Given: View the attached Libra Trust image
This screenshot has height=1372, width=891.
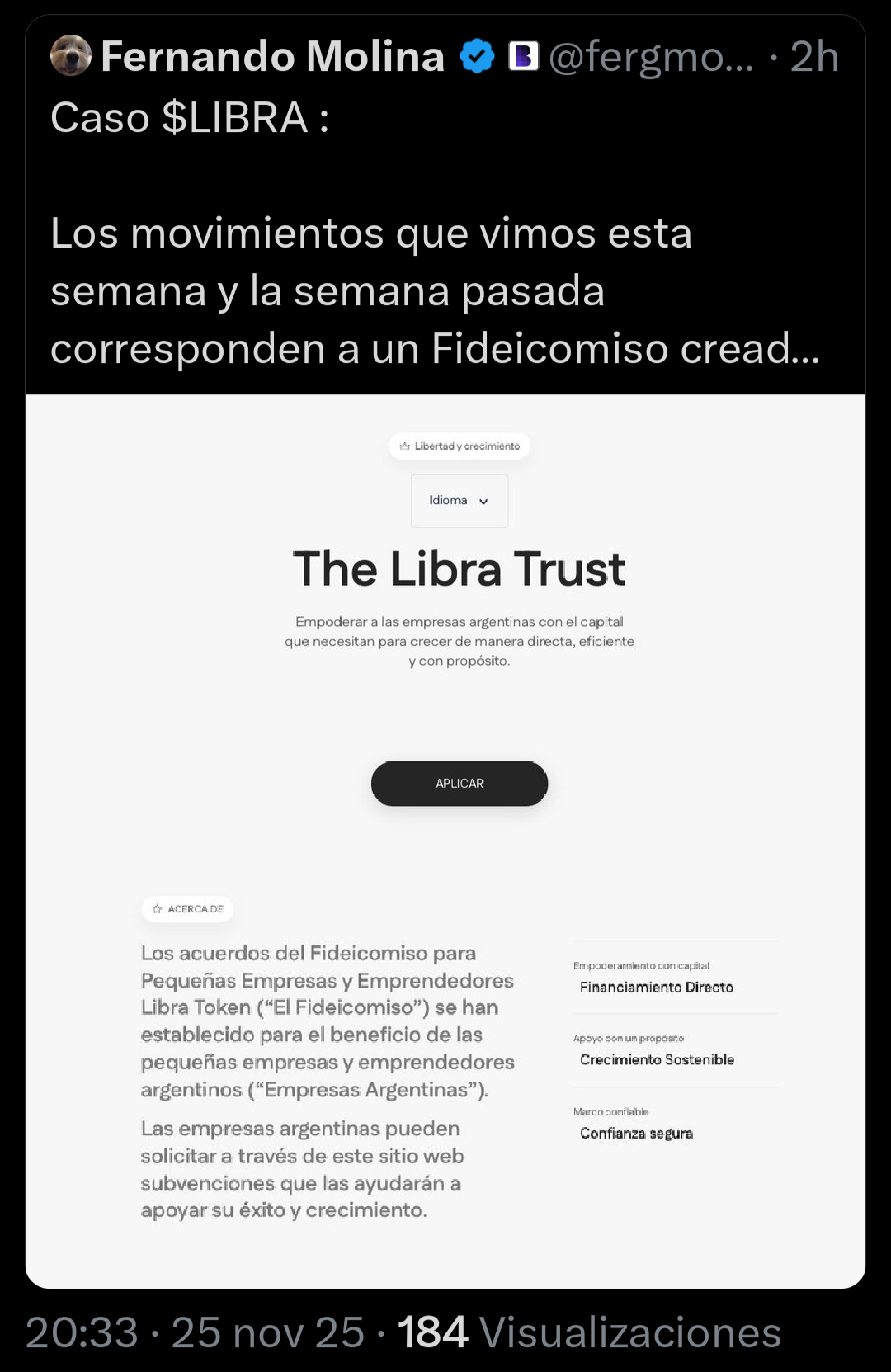Looking at the screenshot, I should tap(445, 840).
